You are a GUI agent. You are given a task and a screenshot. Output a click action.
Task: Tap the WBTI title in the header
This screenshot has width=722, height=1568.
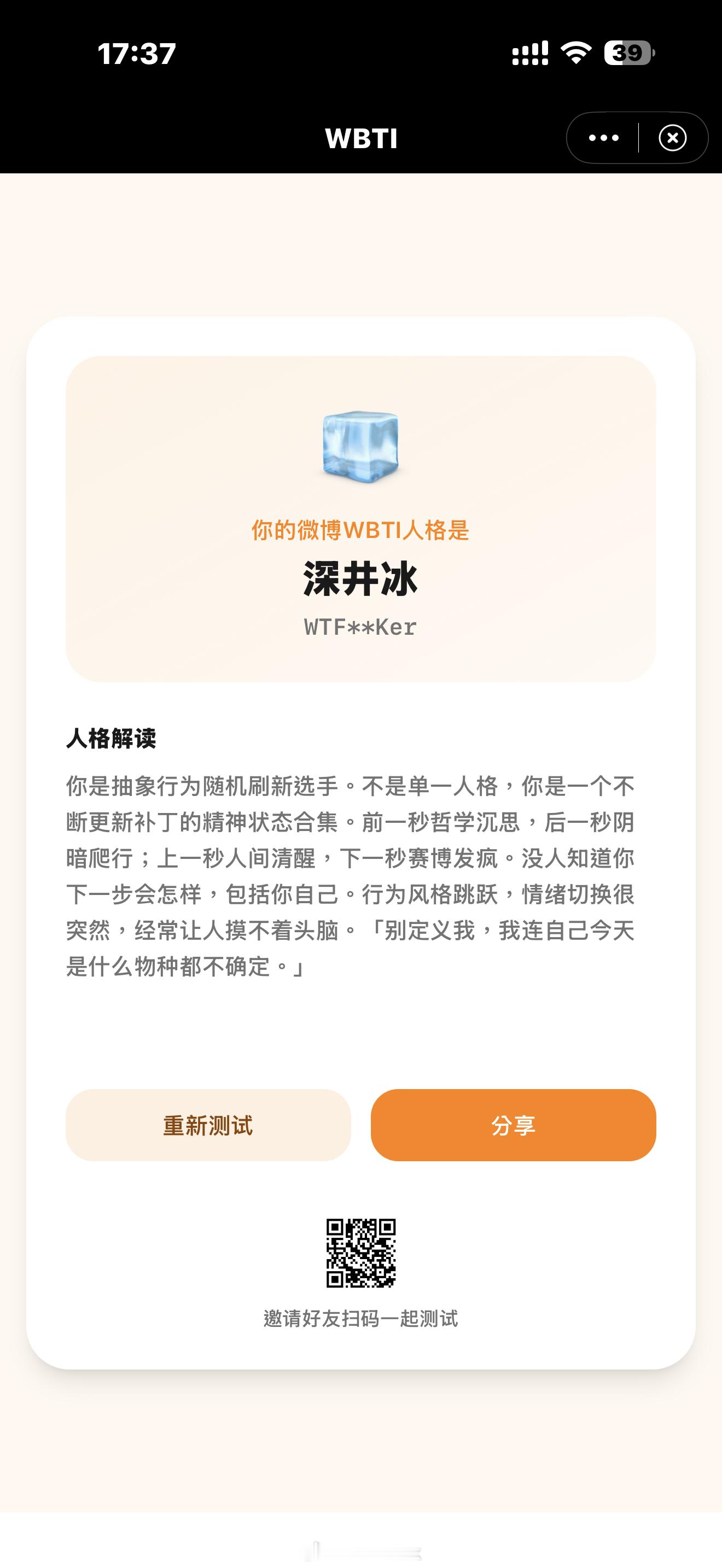coord(360,139)
